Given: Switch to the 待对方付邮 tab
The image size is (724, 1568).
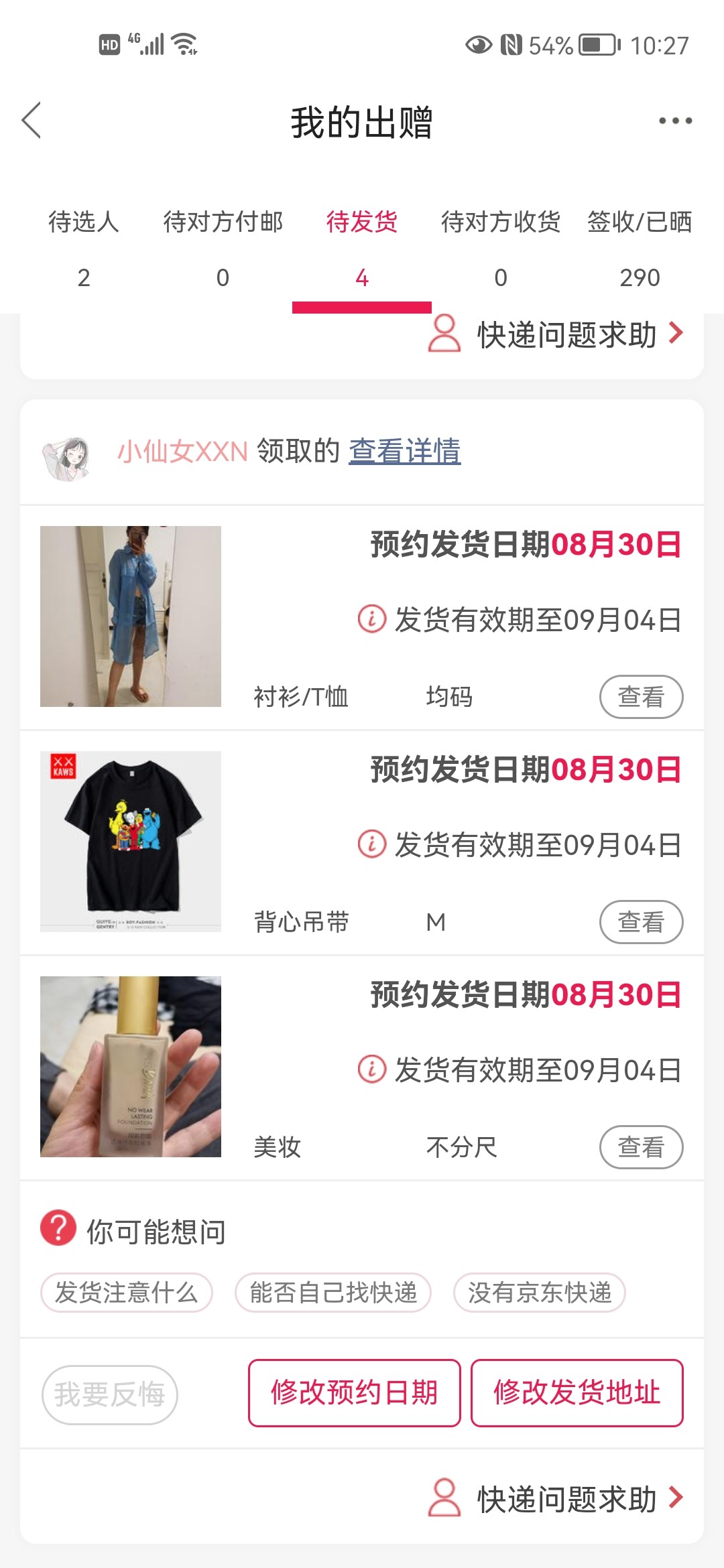Looking at the screenshot, I should 223,248.
